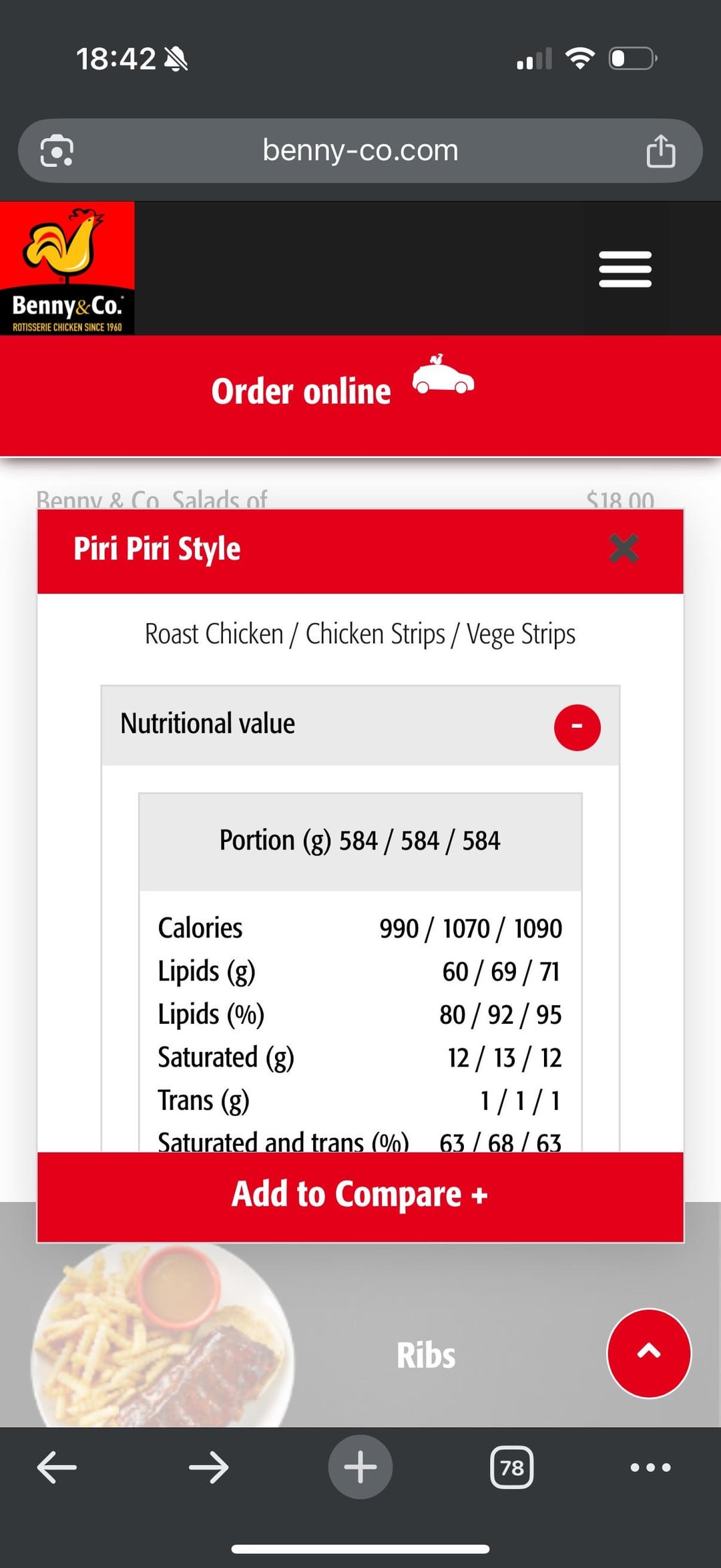Open the Lens camera search icon
Screen dimensions: 721x1568
pyautogui.click(x=57, y=151)
